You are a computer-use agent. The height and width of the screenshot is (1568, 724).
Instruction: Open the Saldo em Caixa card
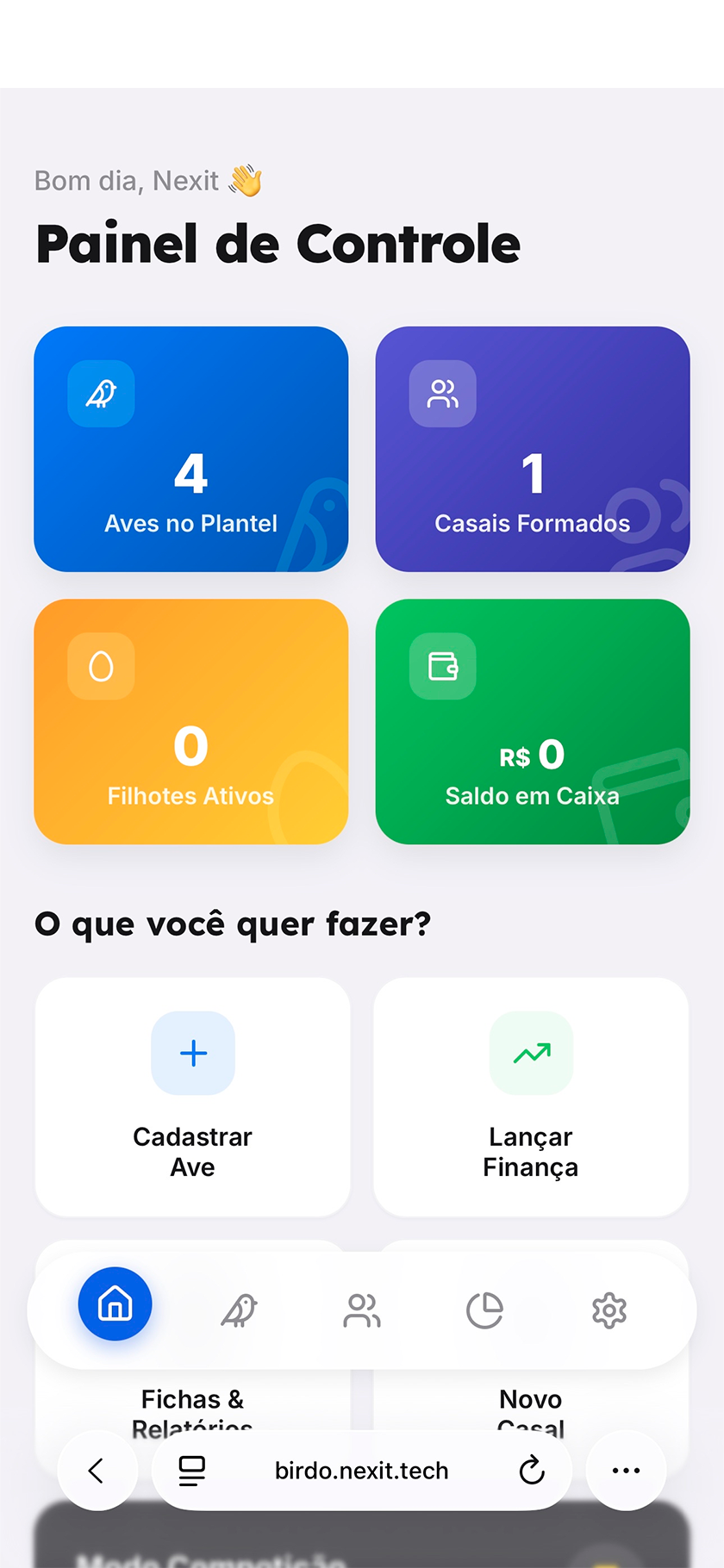point(532,721)
